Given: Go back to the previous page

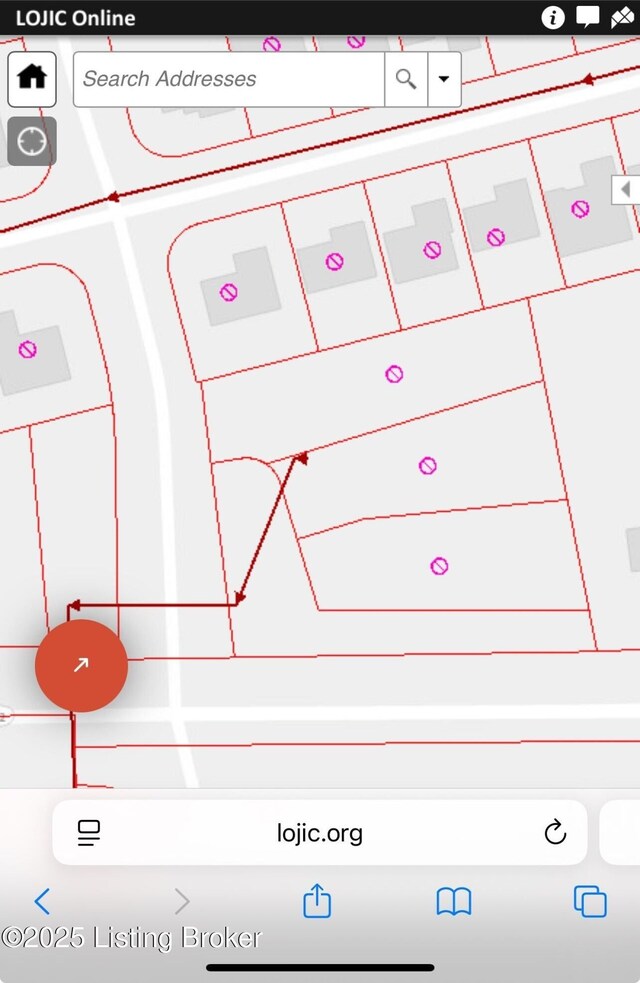Looking at the screenshot, I should 42,901.
